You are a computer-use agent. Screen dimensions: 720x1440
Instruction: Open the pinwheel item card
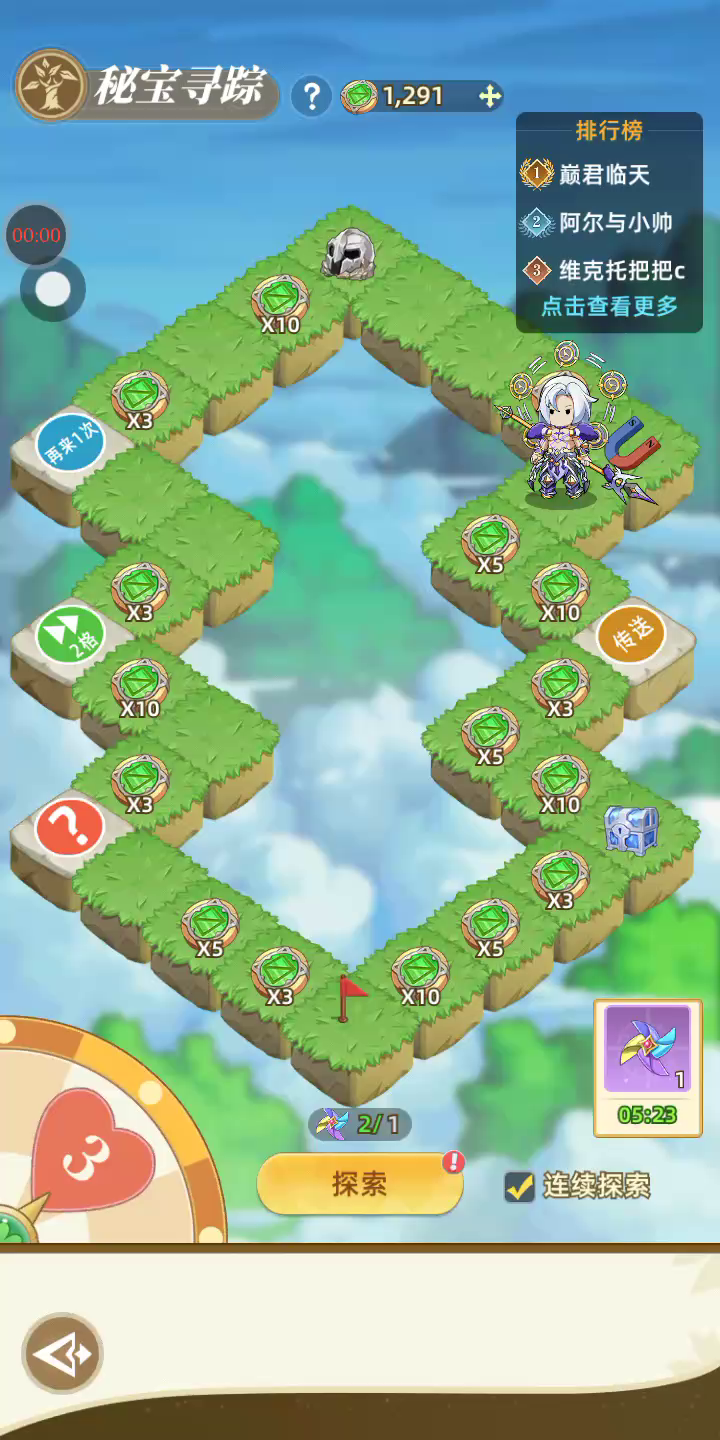point(647,1067)
